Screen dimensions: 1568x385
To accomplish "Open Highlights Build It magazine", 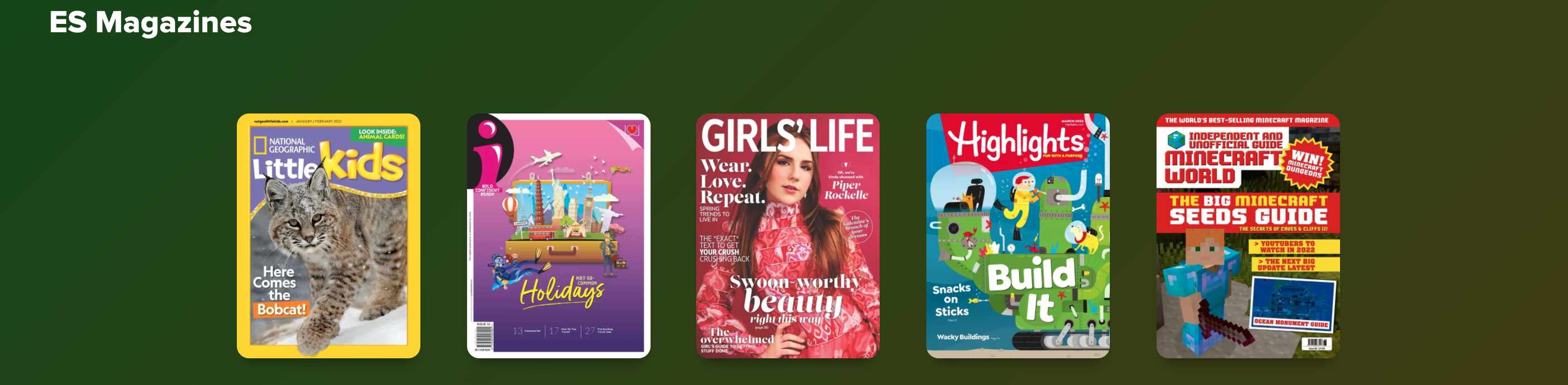I will click(1018, 236).
